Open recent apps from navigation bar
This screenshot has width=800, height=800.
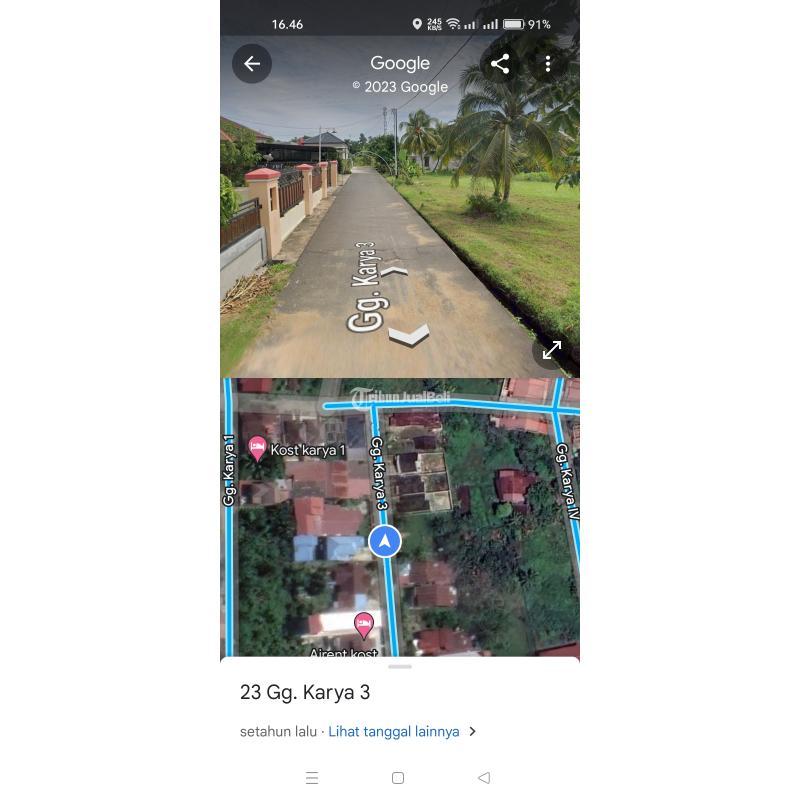[312, 777]
